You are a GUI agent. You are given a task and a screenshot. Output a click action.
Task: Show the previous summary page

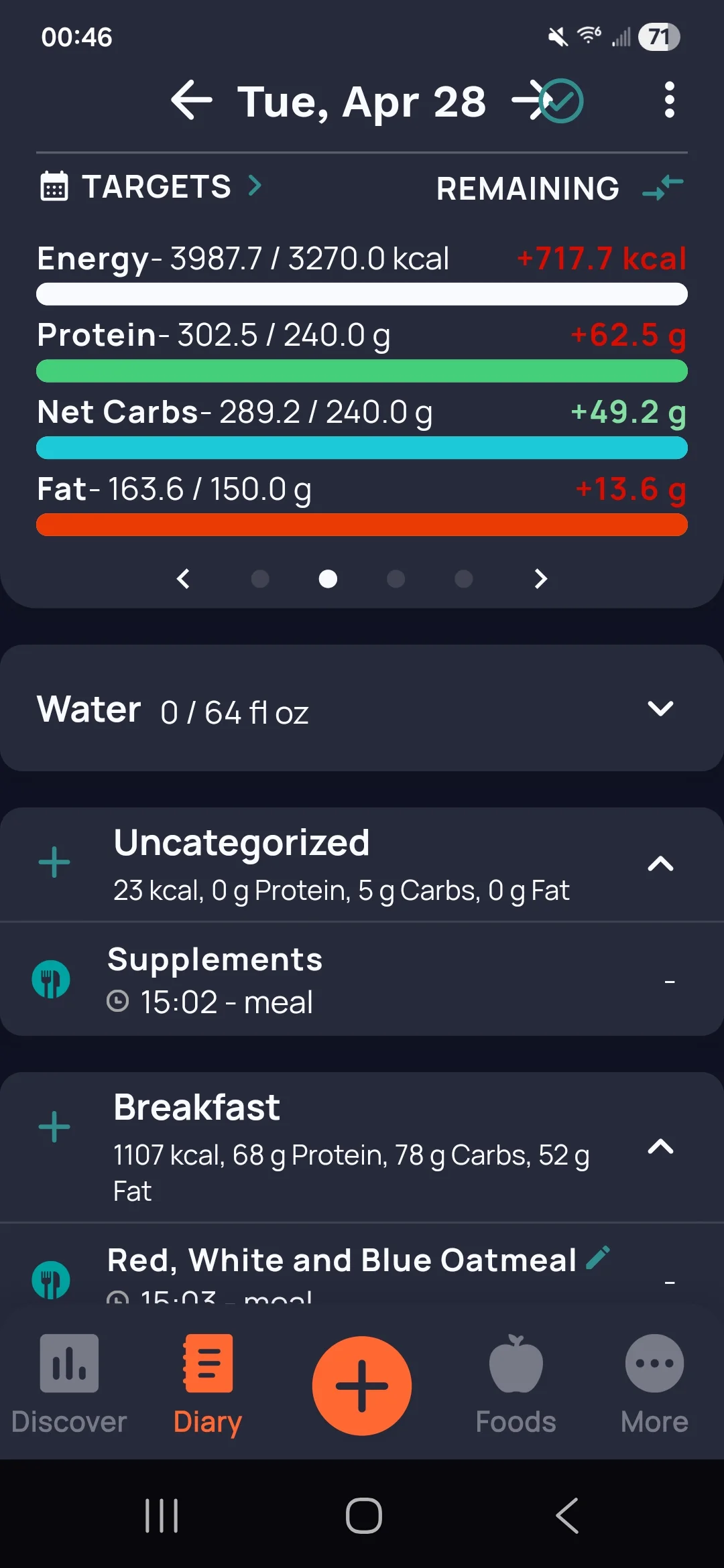tap(183, 578)
